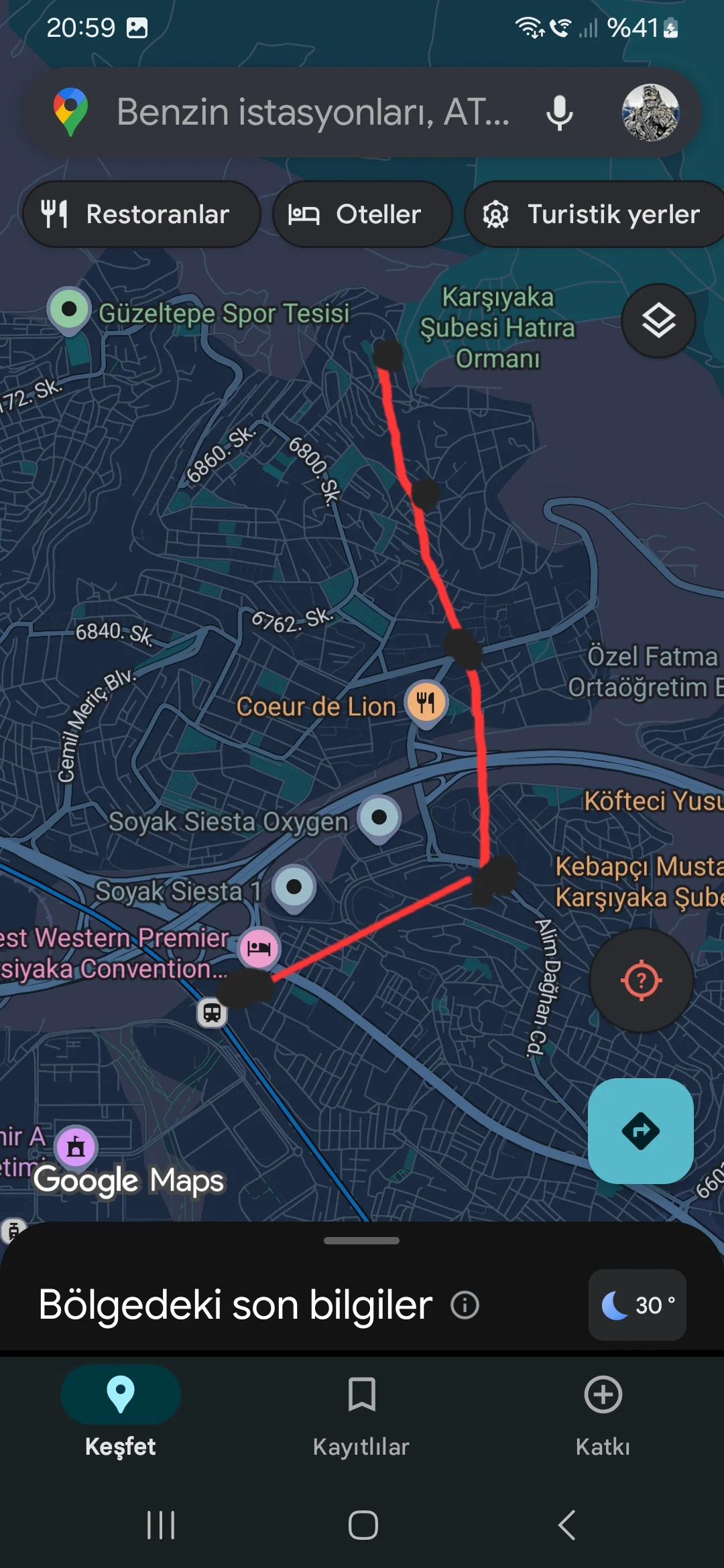Show Oteller on the map

(x=362, y=214)
